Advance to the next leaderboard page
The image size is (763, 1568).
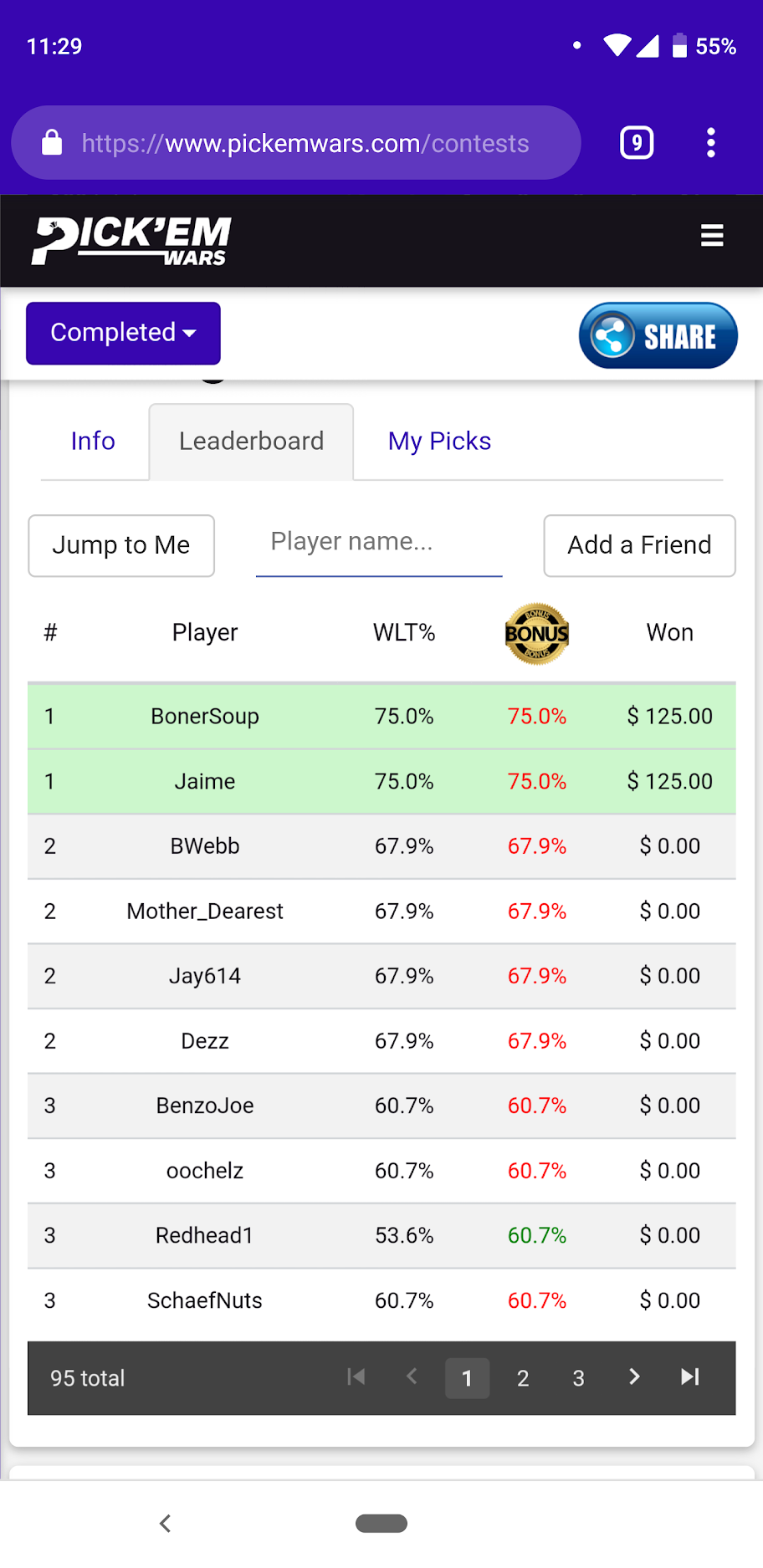coord(634,1377)
